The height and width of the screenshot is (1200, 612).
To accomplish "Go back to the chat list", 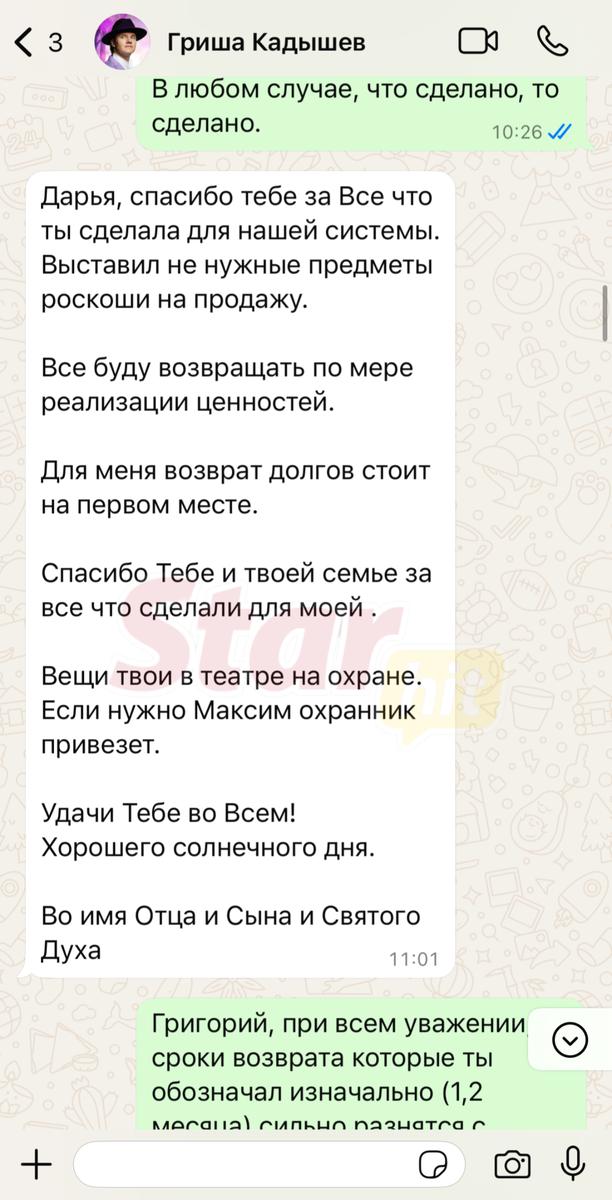I will [x=38, y=42].
